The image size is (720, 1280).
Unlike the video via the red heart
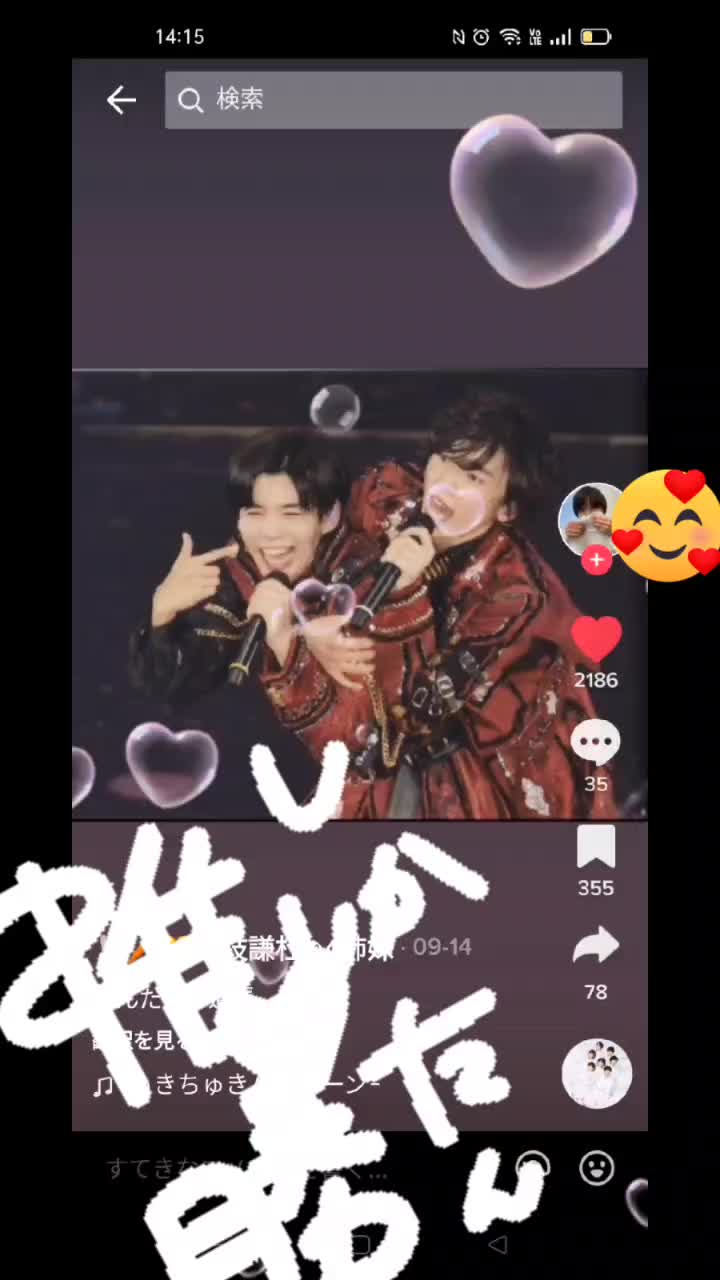coord(596,639)
